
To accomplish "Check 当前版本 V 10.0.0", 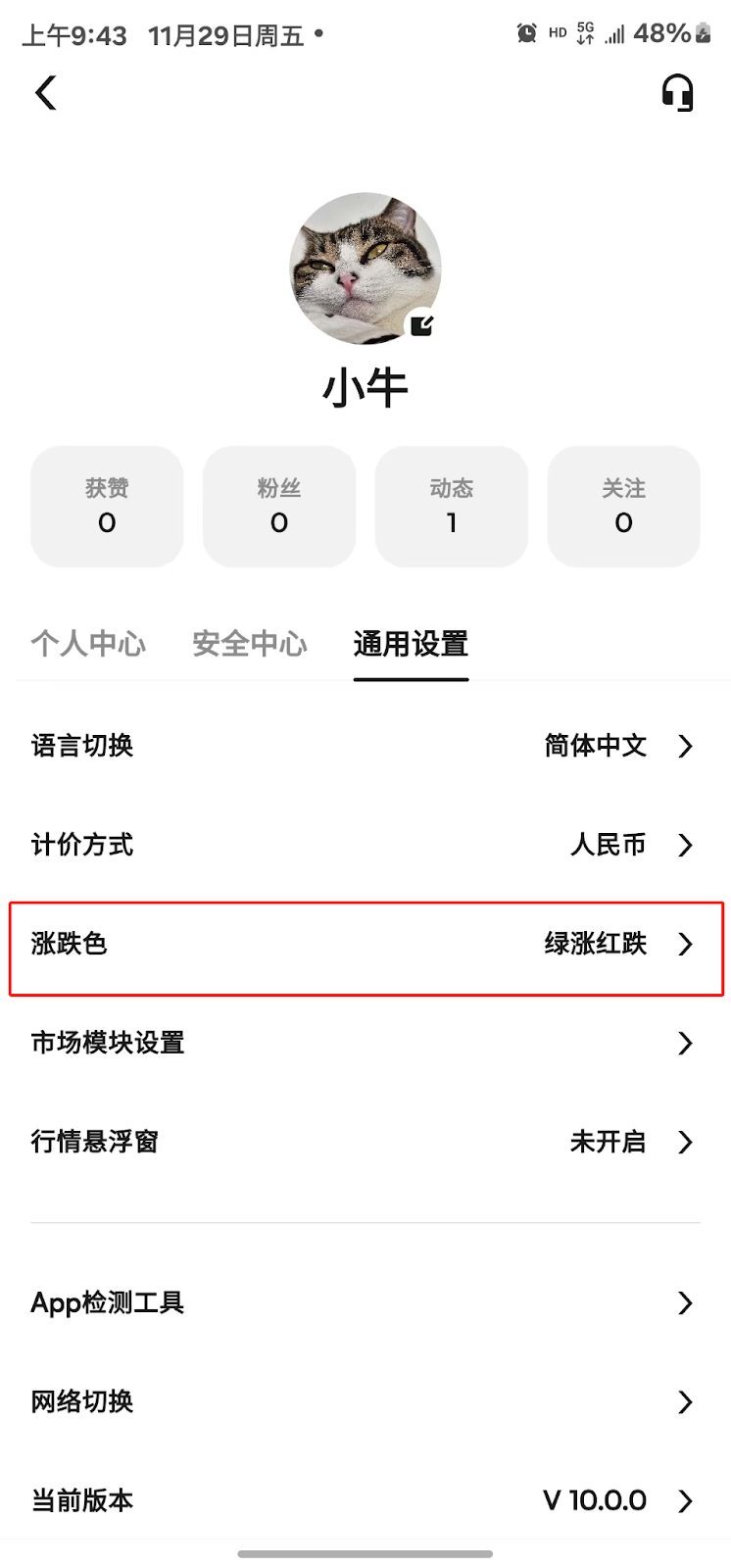I will [365, 1500].
